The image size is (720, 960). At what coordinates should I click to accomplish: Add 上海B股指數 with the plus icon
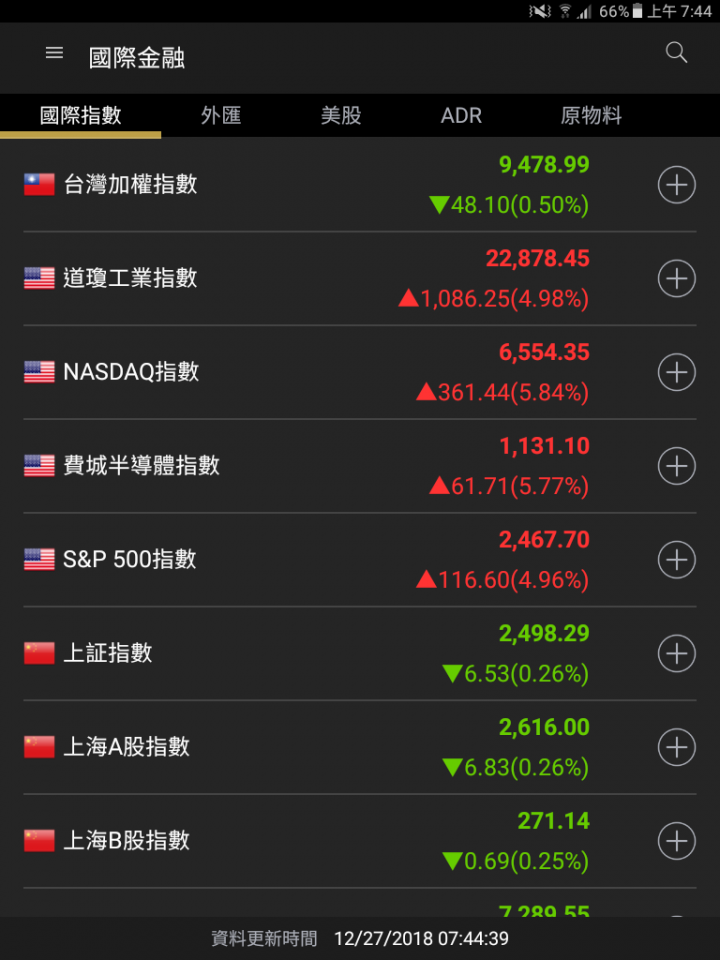677,841
